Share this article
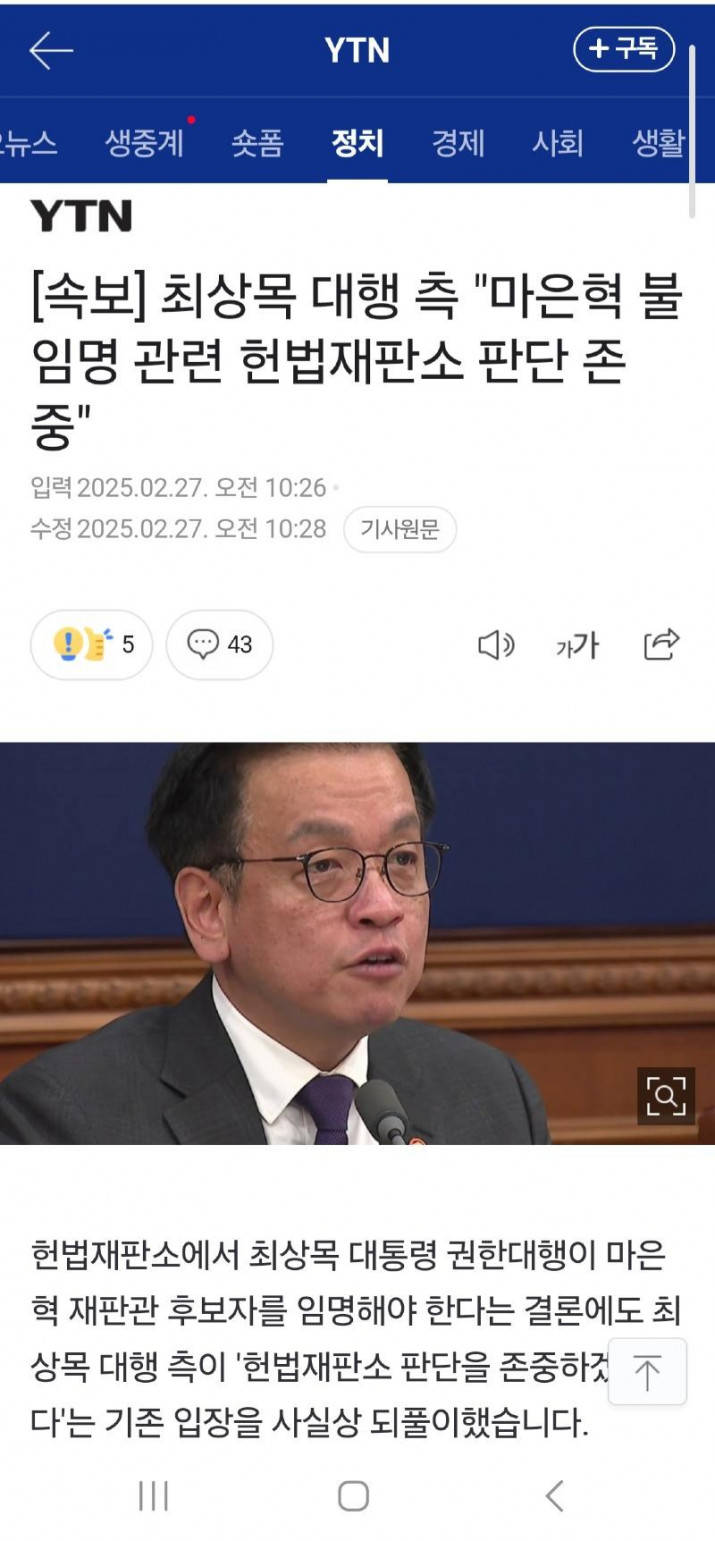 tap(661, 645)
